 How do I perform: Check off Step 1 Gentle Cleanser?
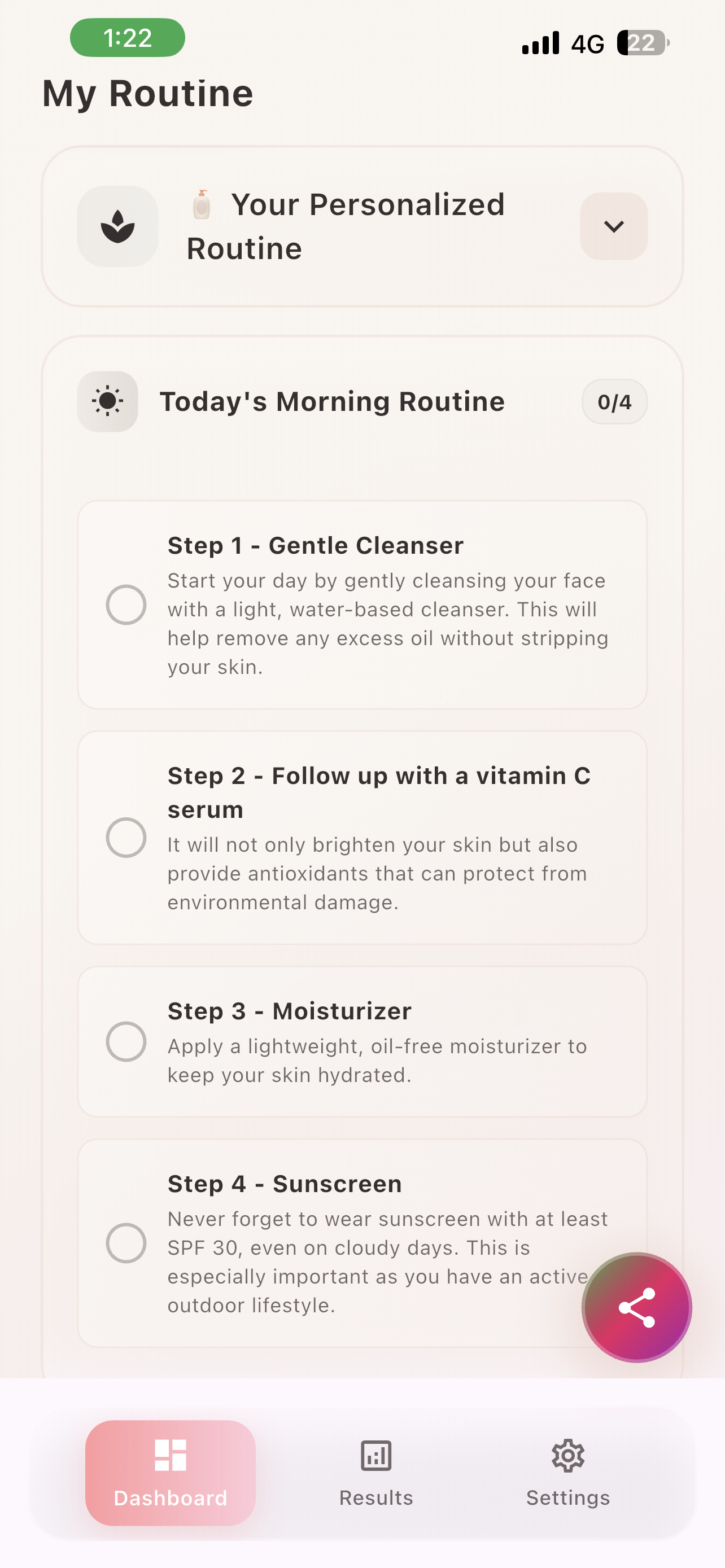pos(126,605)
